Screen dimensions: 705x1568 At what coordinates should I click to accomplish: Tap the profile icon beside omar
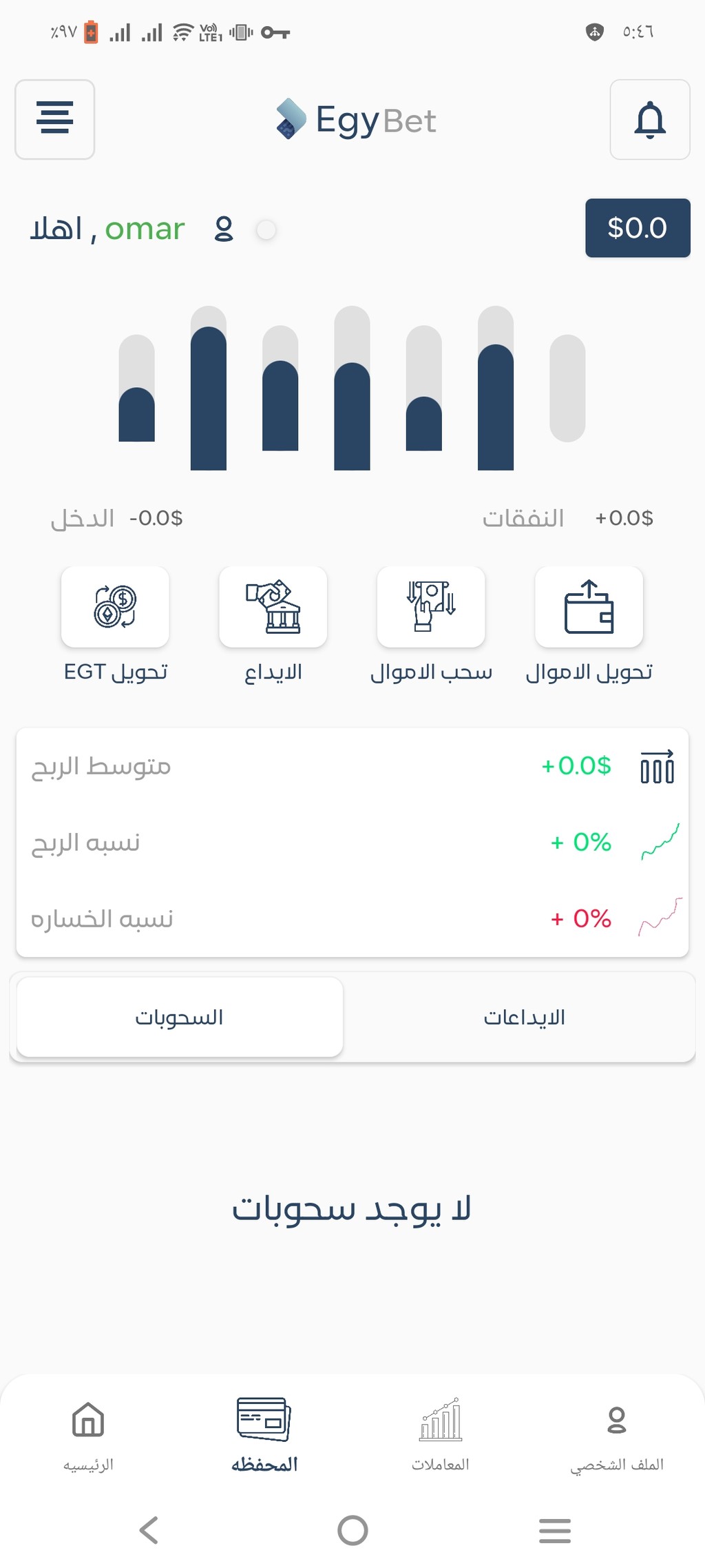224,229
